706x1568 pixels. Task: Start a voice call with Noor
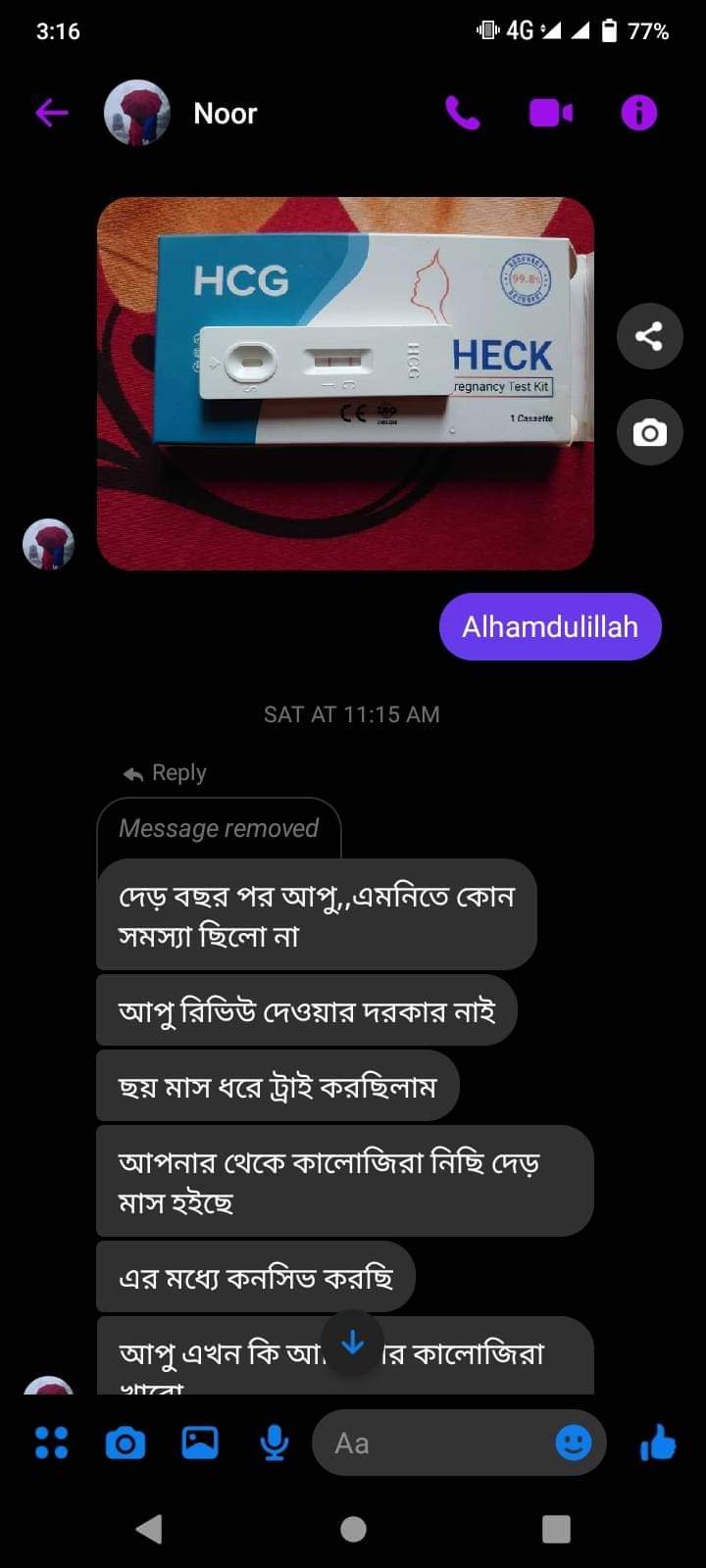463,113
